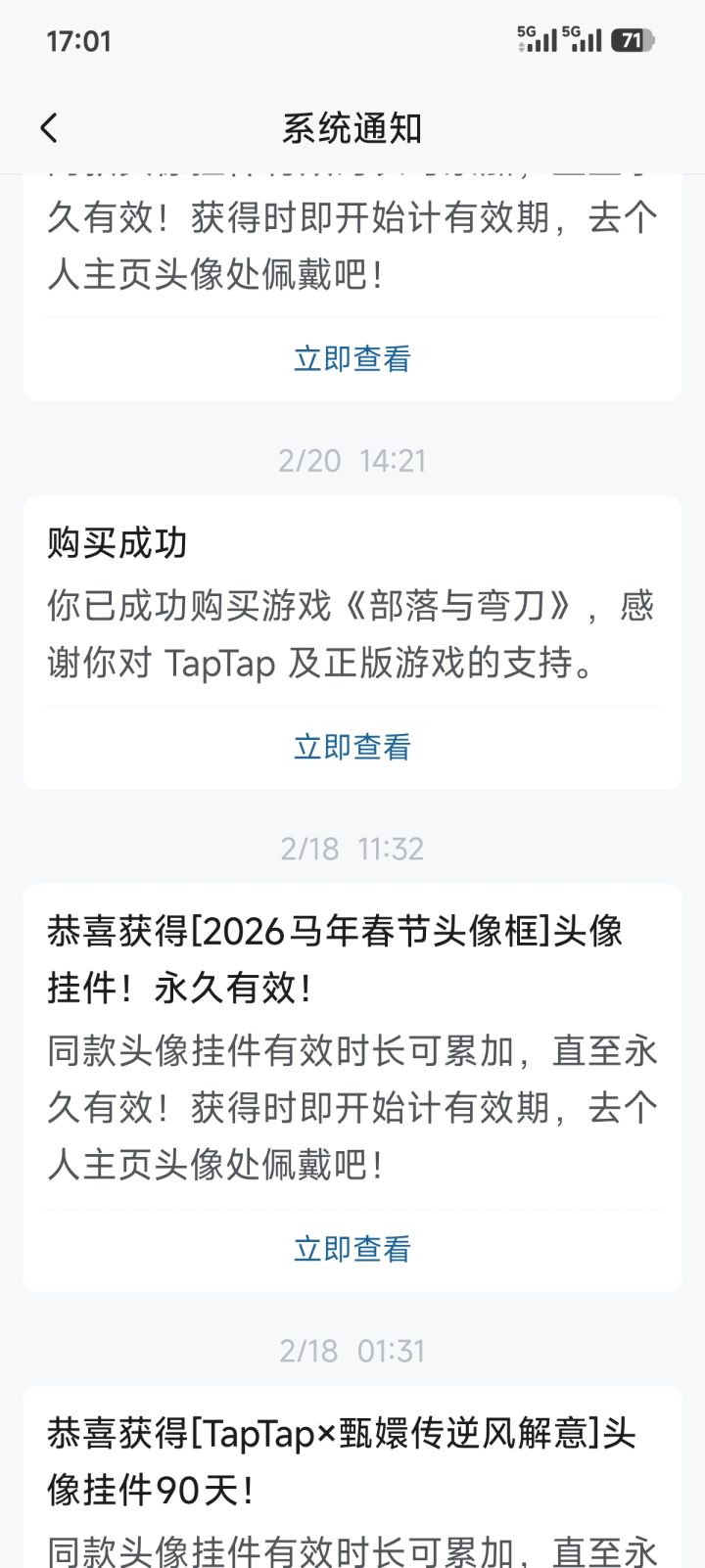Tap 立即查看 under 购买成功 notification
This screenshot has width=705, height=1568.
(x=352, y=748)
